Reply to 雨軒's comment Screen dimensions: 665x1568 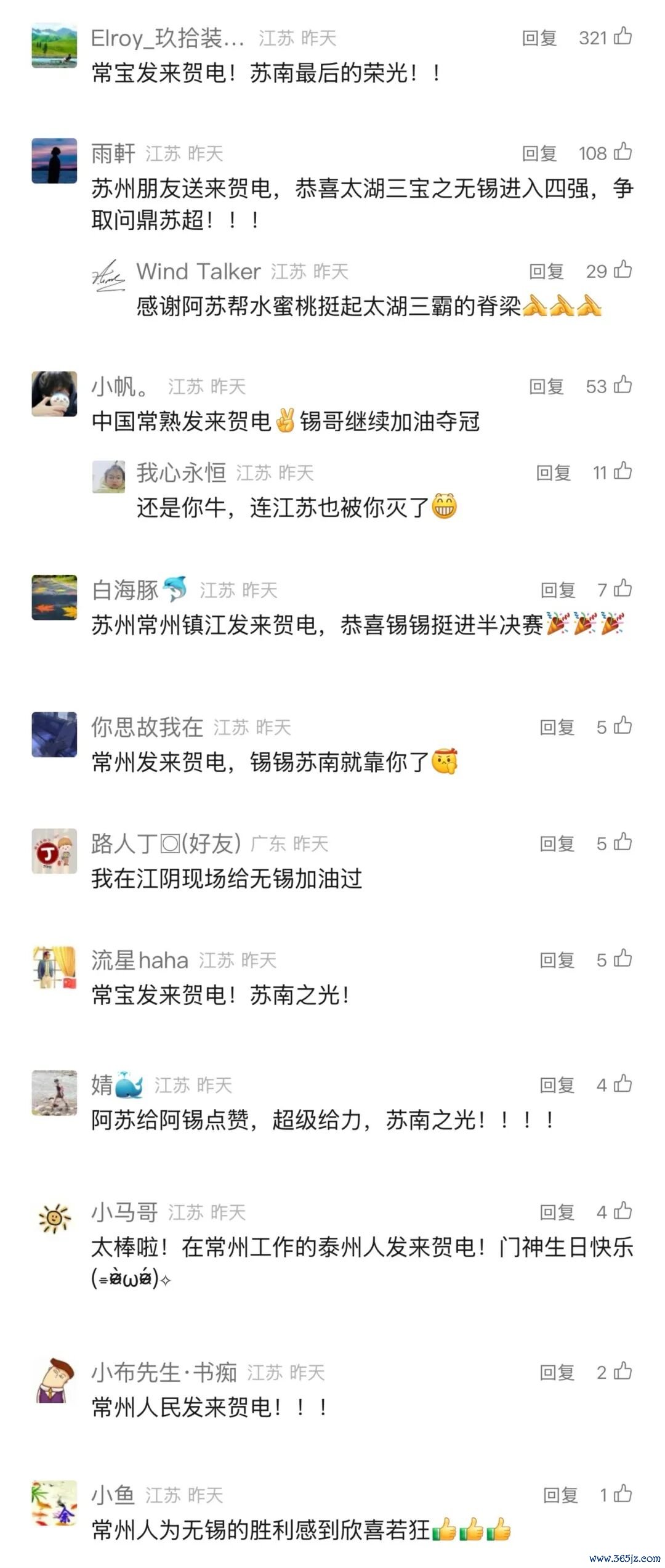pos(539,153)
